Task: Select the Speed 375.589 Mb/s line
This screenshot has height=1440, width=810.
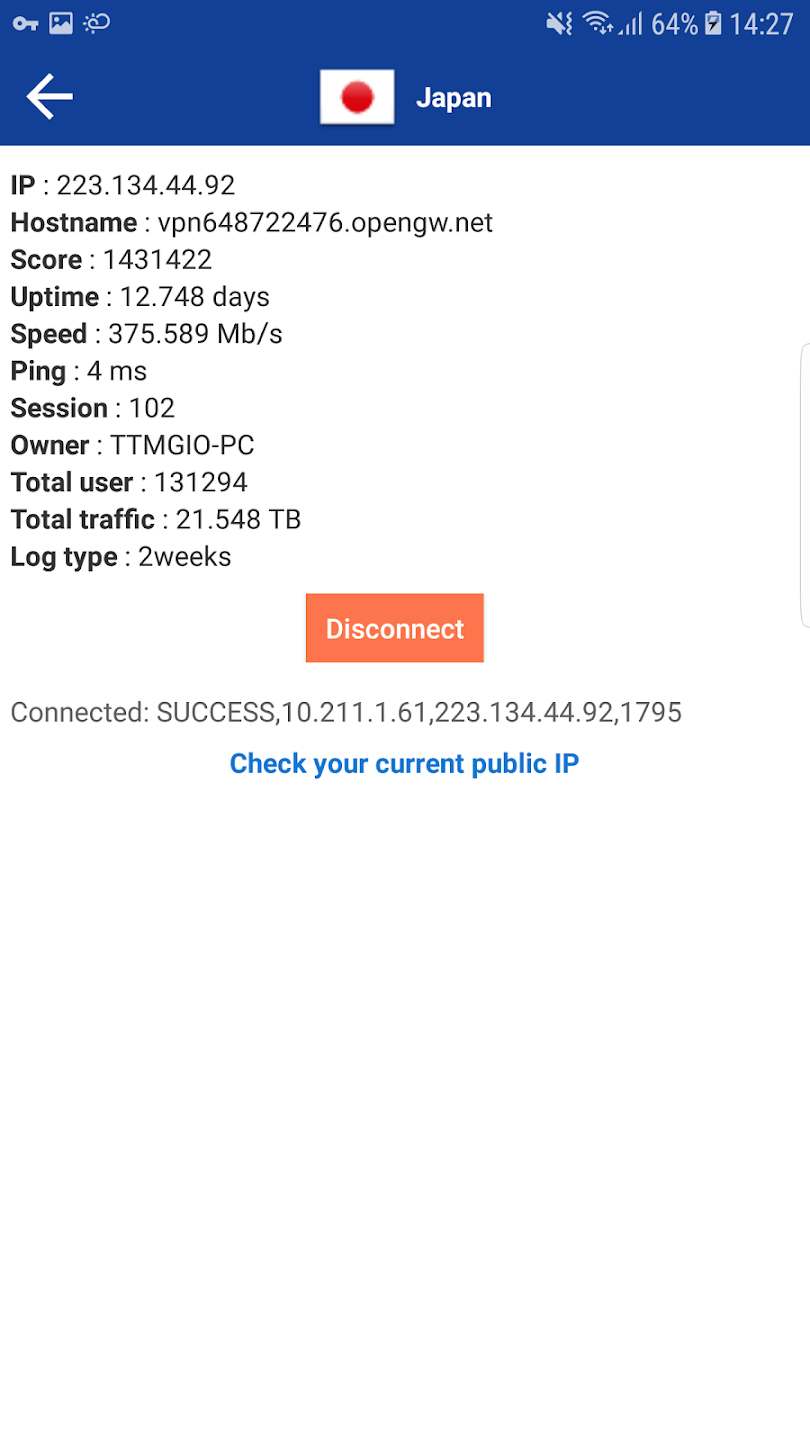Action: [145, 333]
